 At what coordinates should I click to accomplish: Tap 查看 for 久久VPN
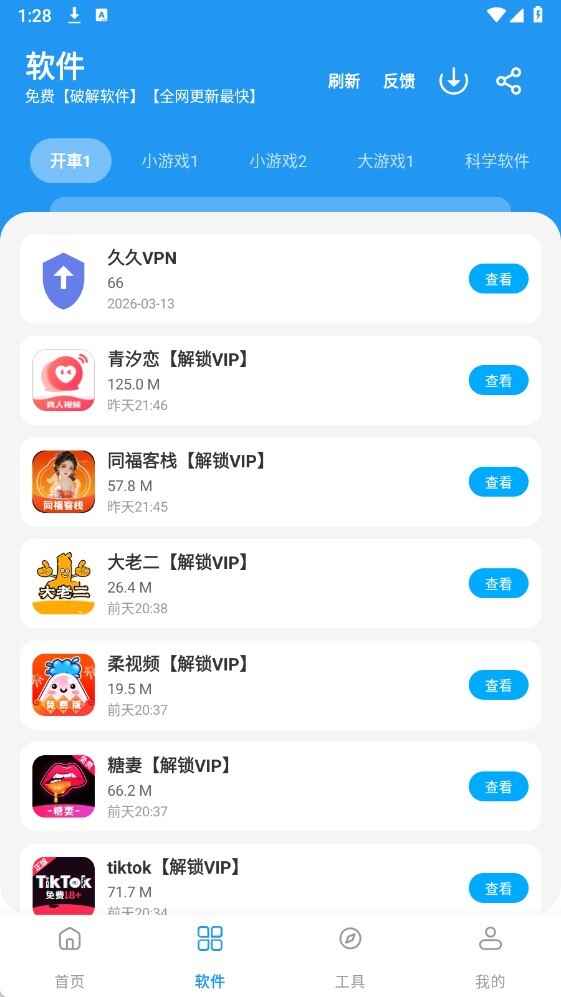tap(499, 278)
